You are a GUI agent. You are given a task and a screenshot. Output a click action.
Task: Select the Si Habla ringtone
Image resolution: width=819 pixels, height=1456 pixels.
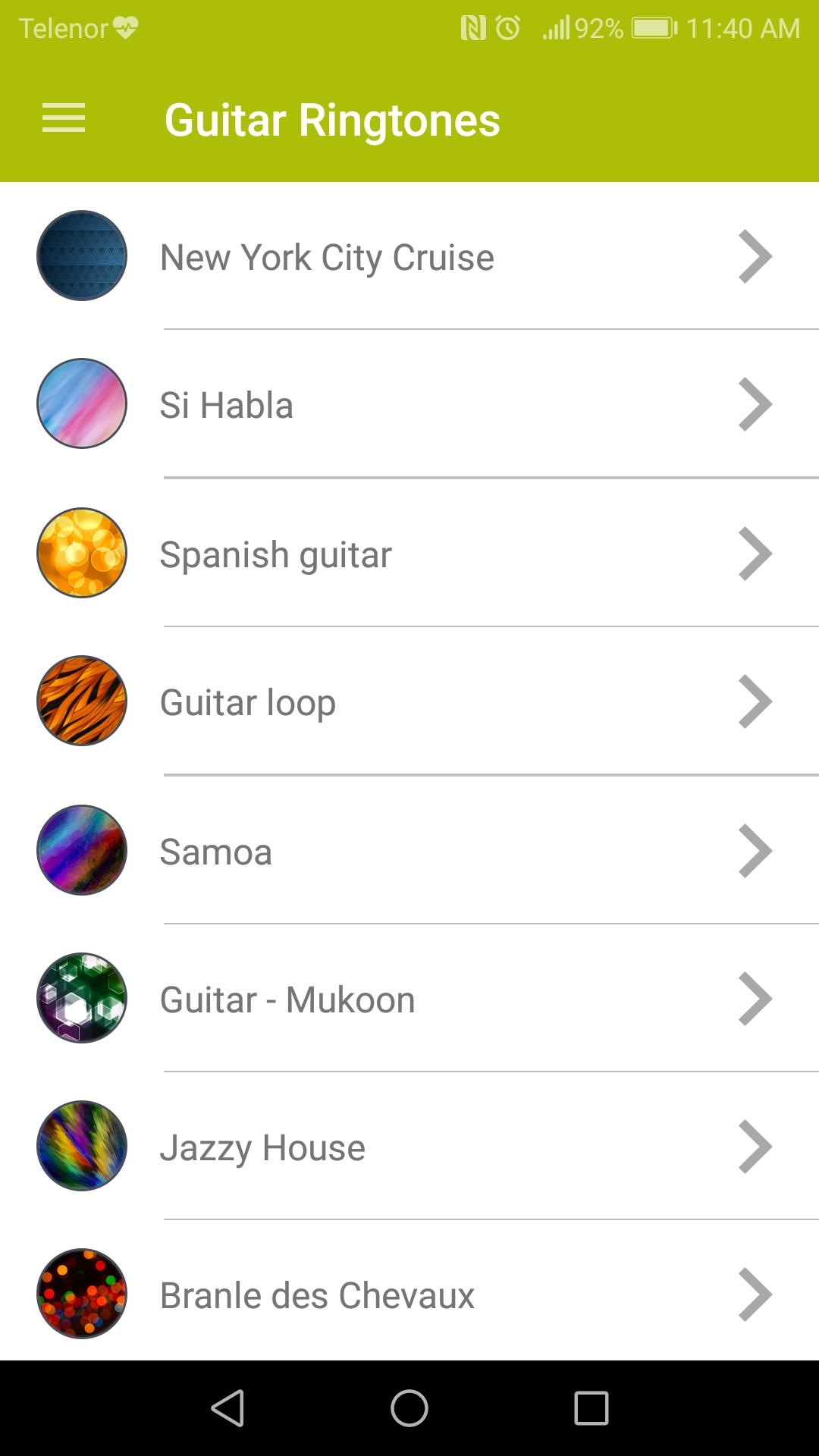pyautogui.click(x=409, y=405)
